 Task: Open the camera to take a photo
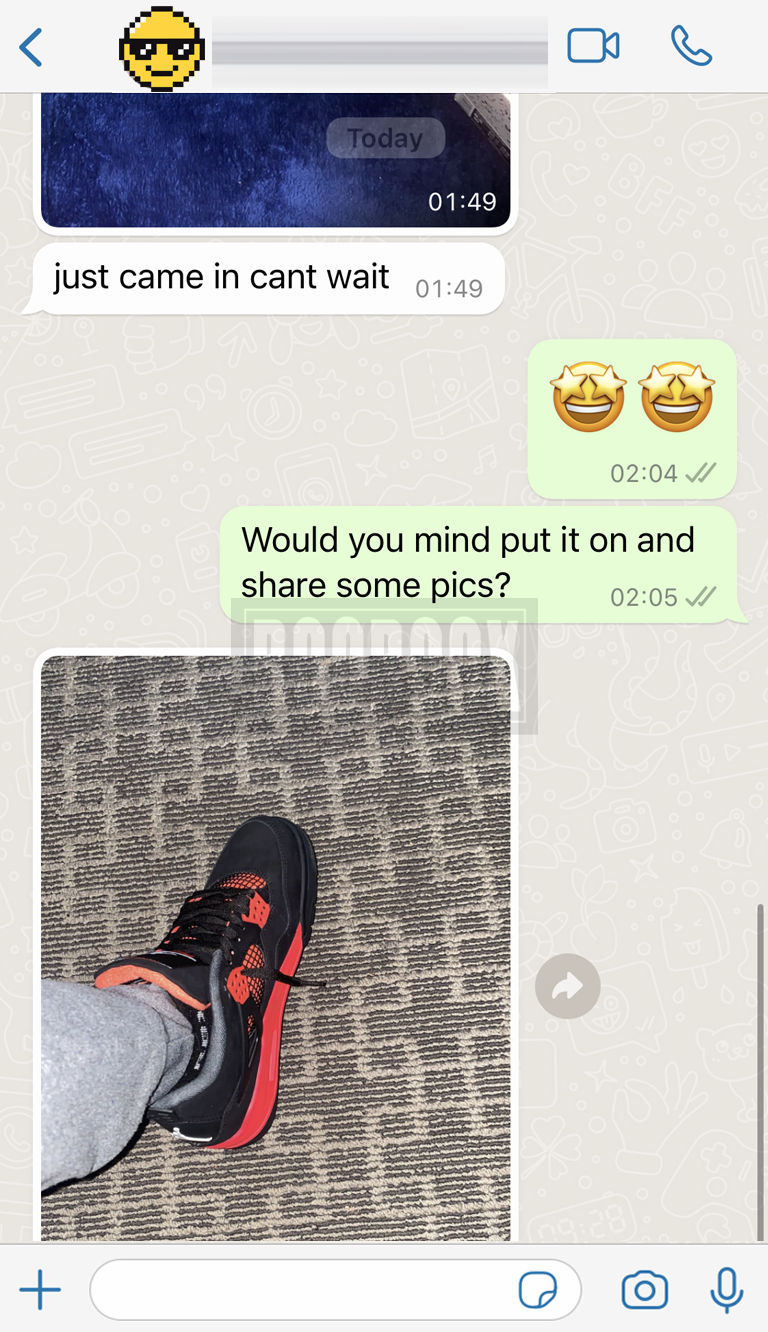pos(644,1290)
